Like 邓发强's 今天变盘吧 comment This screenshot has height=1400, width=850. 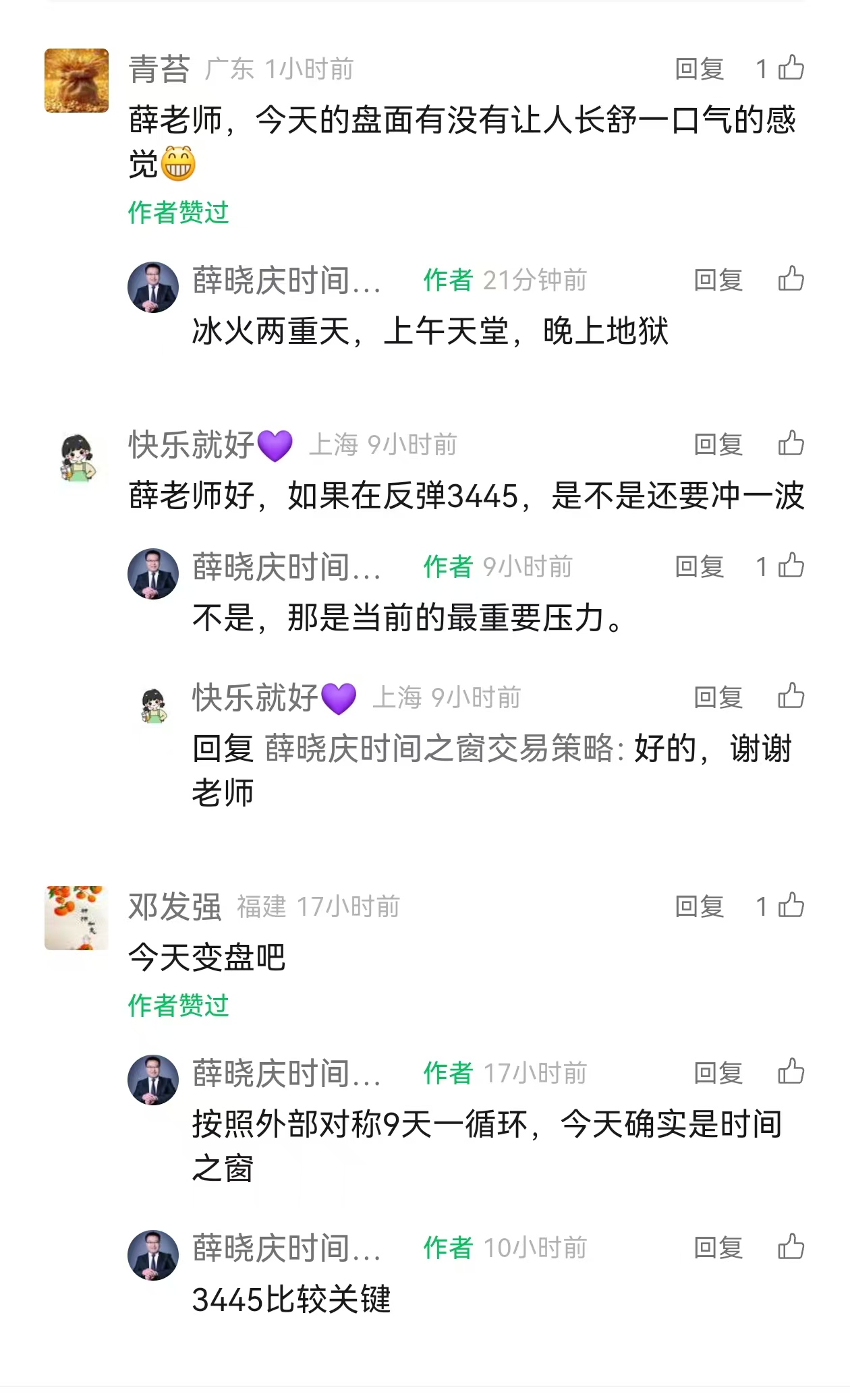(x=791, y=906)
